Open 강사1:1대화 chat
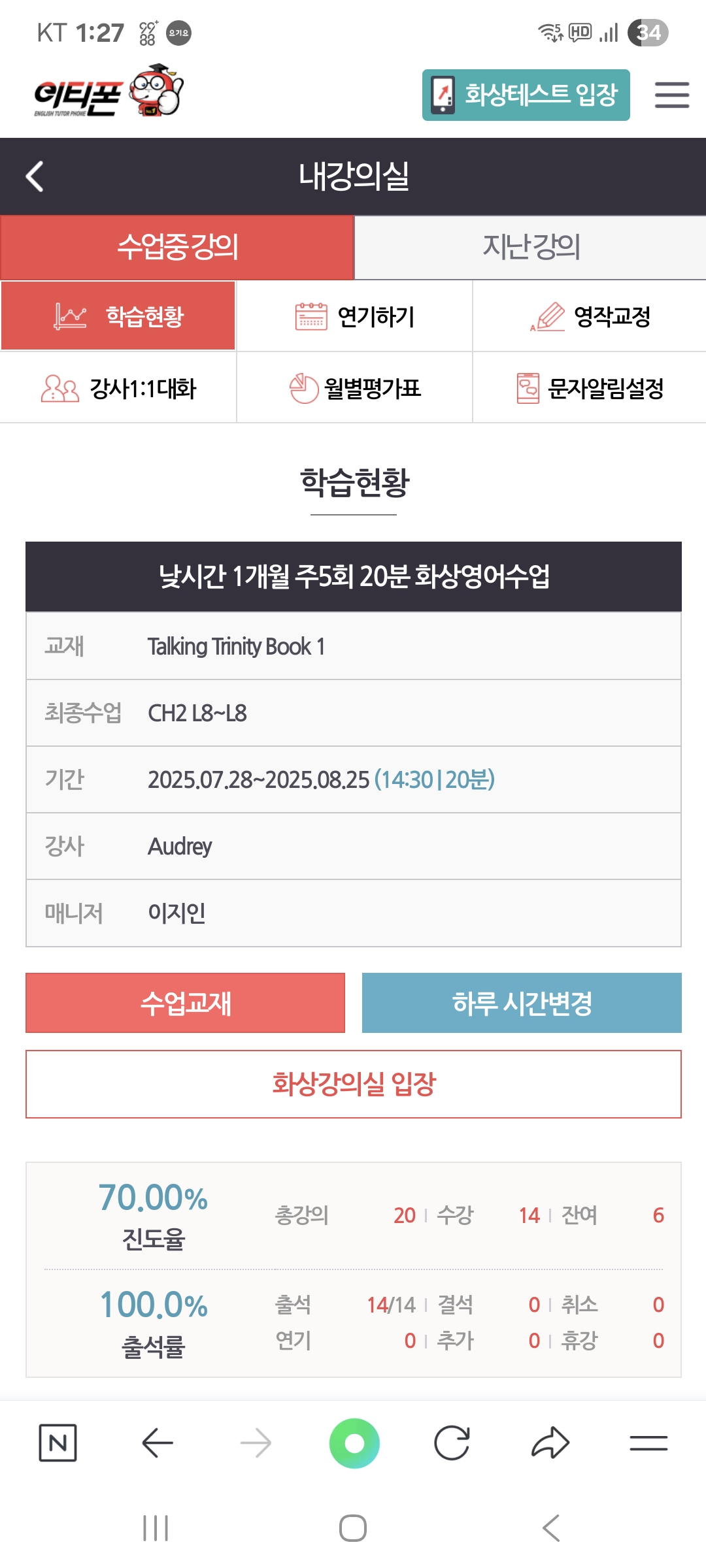This screenshot has width=706, height=1568. (x=118, y=388)
